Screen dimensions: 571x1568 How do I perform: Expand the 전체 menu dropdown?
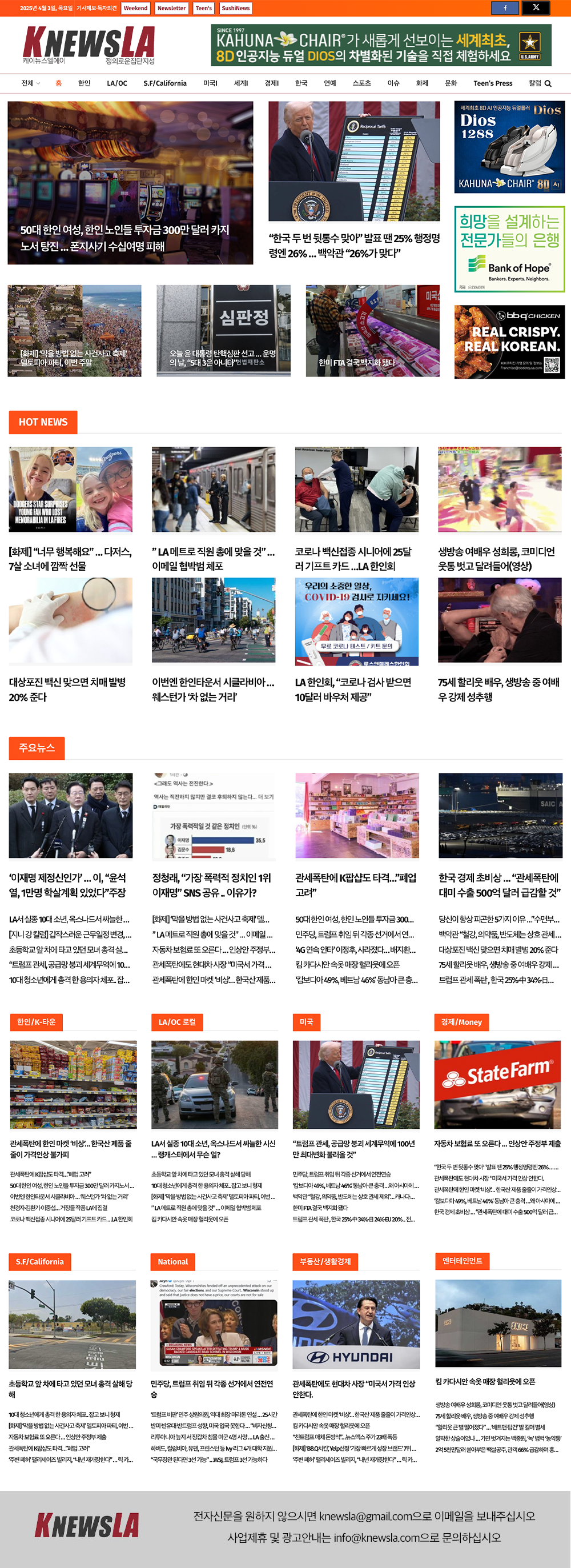point(30,83)
